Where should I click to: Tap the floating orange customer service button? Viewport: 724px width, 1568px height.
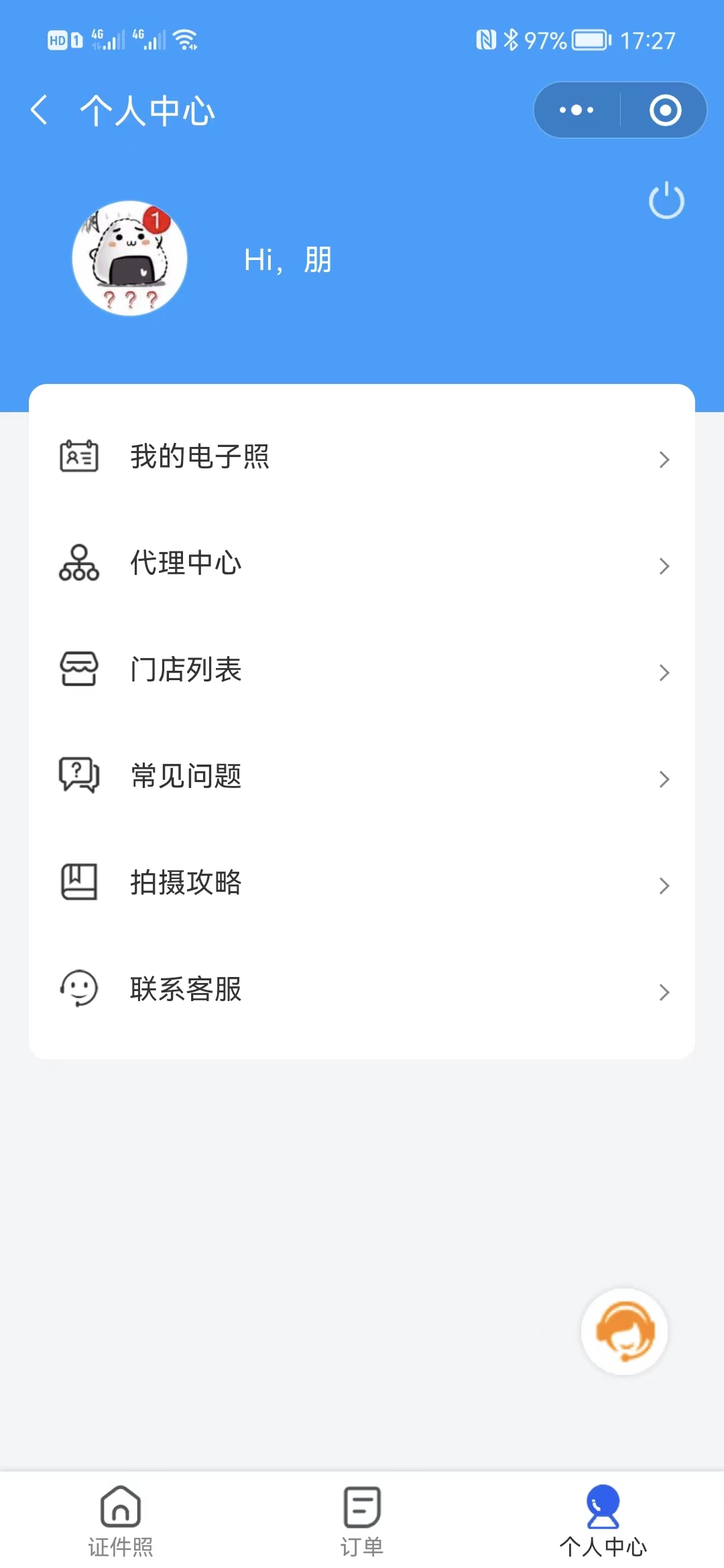624,1331
